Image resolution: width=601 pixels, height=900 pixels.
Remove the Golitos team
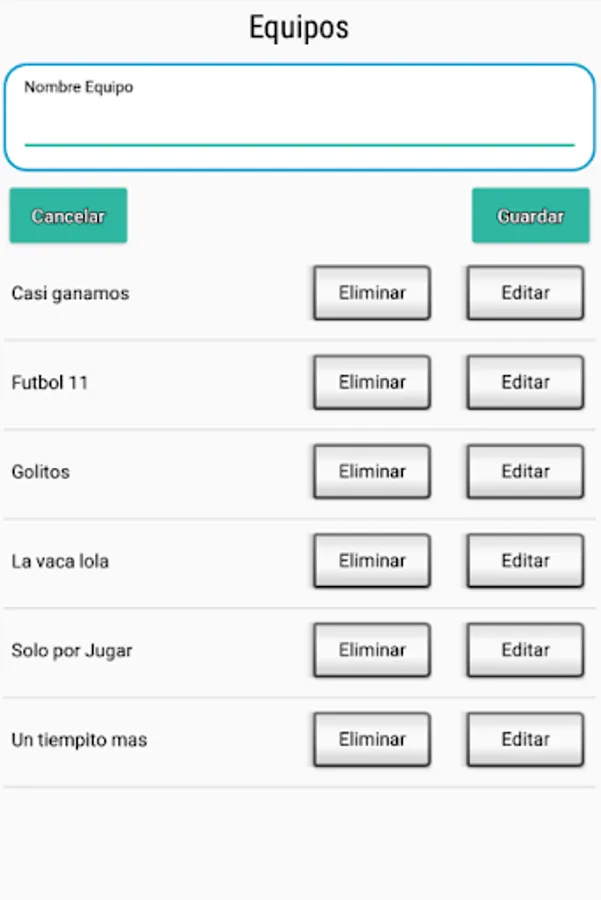[372, 471]
